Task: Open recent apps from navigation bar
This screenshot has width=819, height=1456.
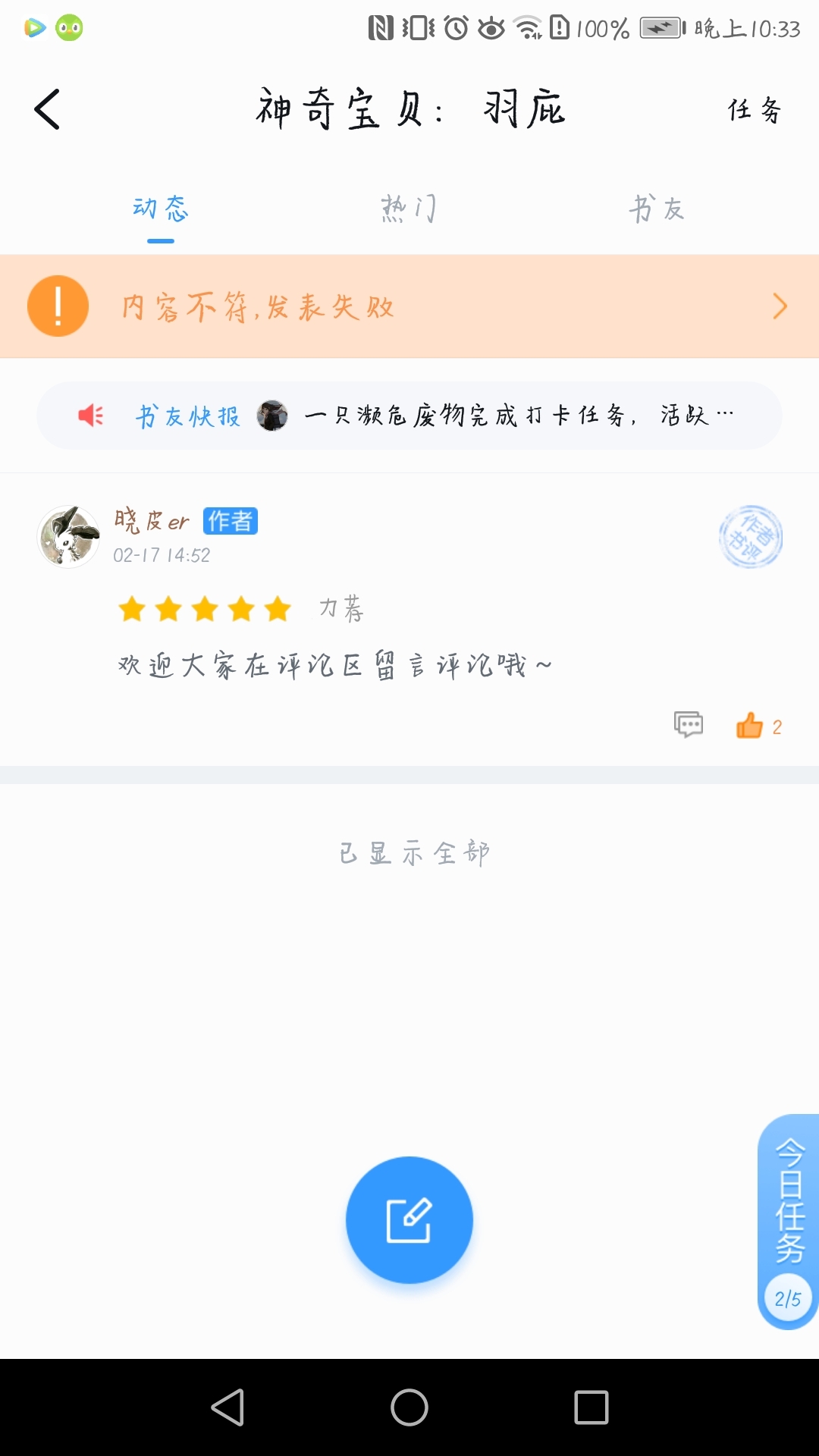Action: tap(591, 1408)
